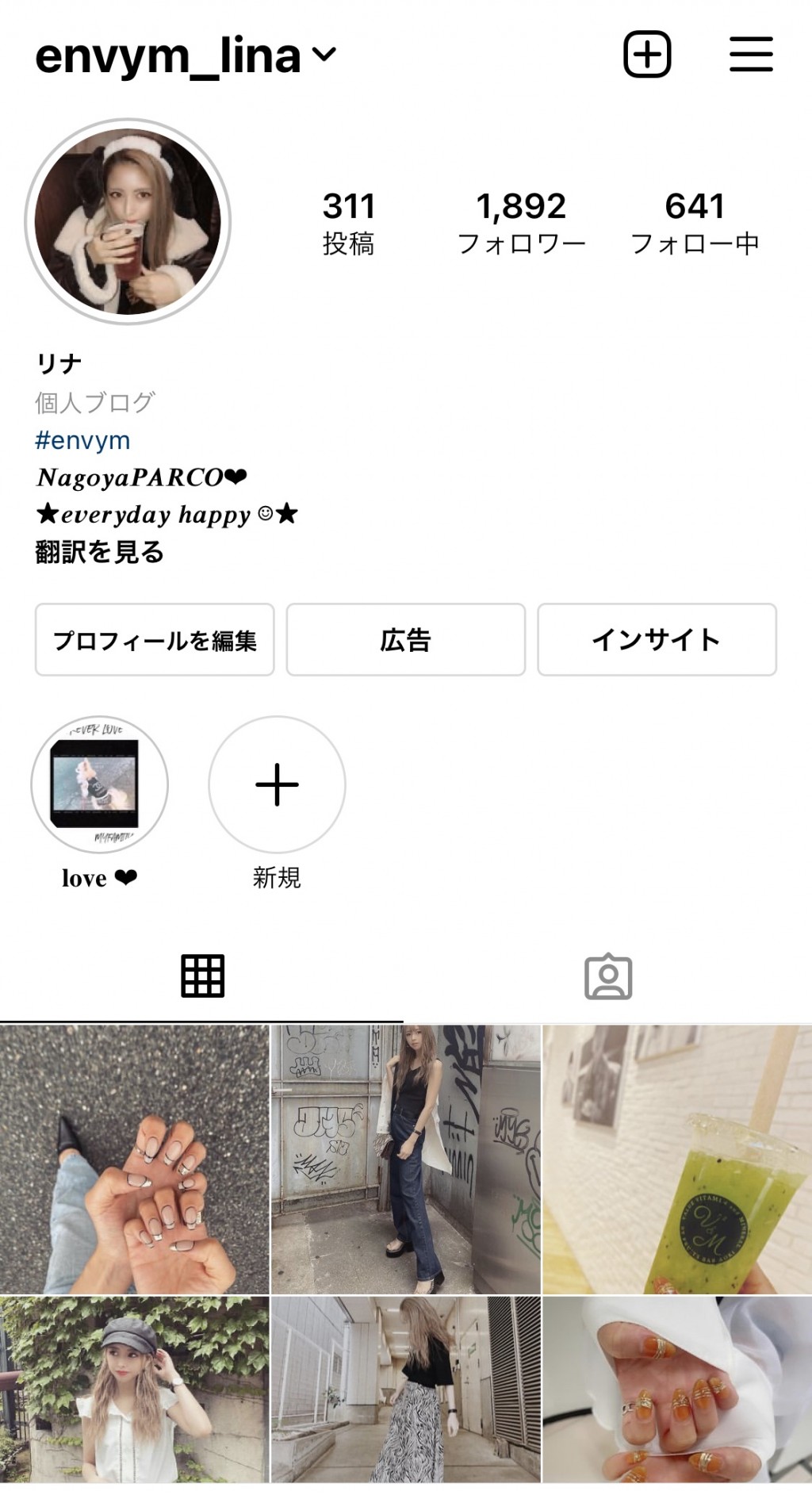The image size is (812, 1495).
Task: Open the graffiti wall outfit post
Action: [x=405, y=1159]
